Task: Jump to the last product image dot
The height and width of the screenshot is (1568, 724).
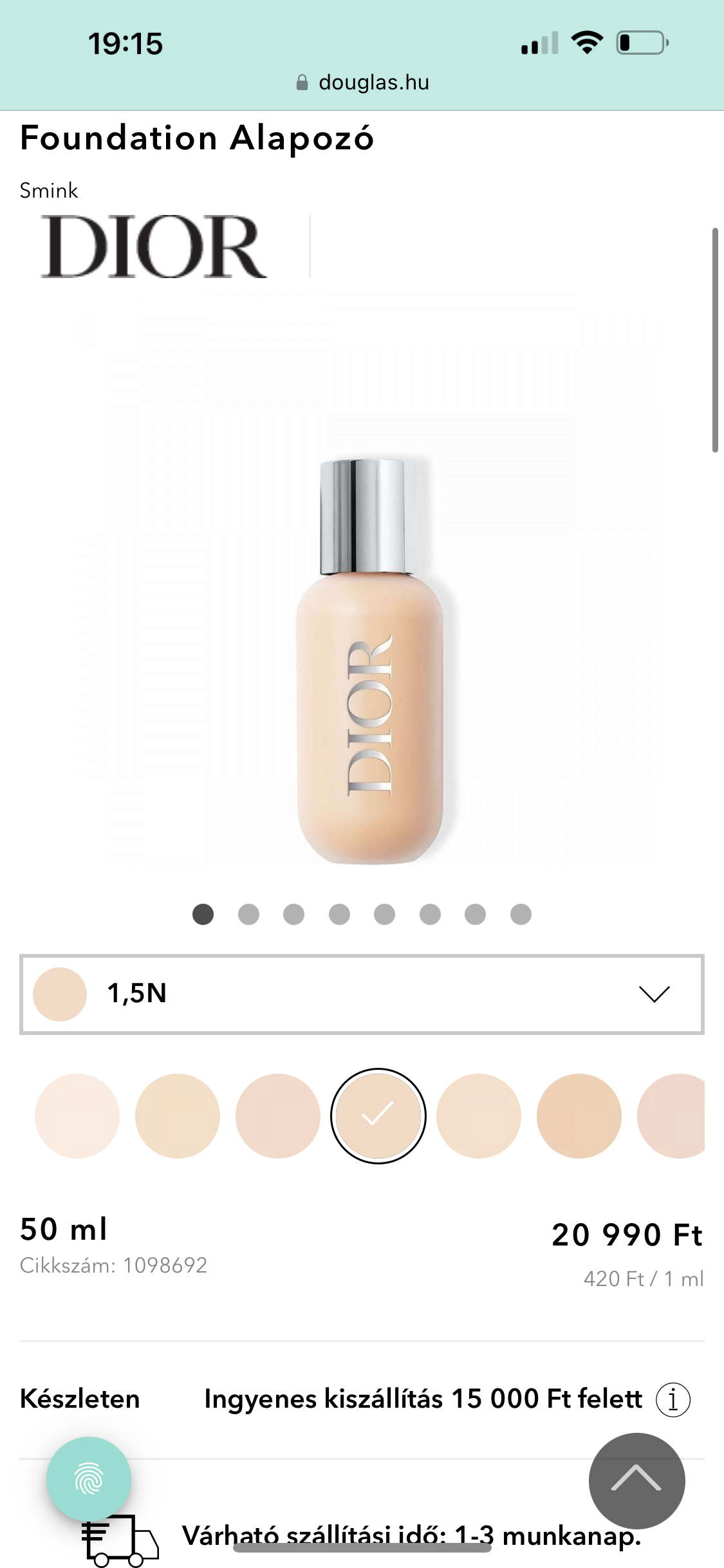Action: [x=521, y=914]
